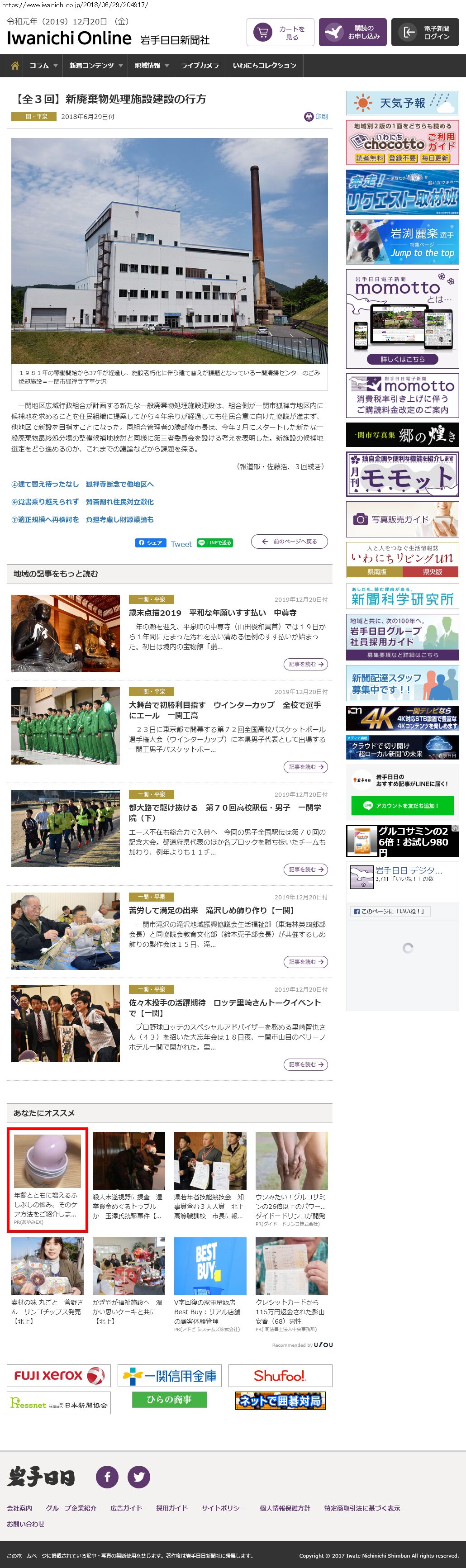Open recommended 年齢とともに増えるふしぶしの悩み tile
Viewport: 466px width, 1568px height.
(48, 1178)
